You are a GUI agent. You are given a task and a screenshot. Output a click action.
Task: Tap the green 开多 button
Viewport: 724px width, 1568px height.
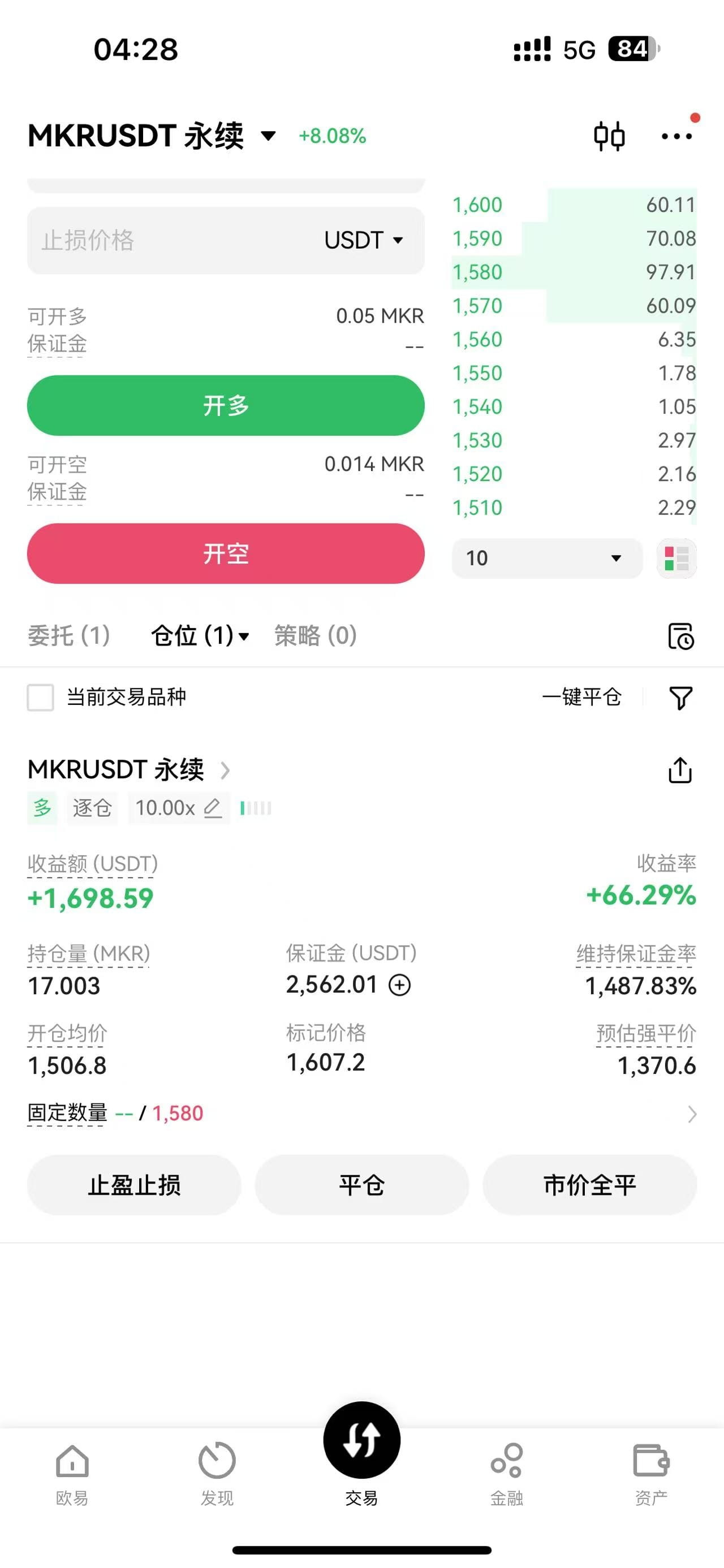225,405
